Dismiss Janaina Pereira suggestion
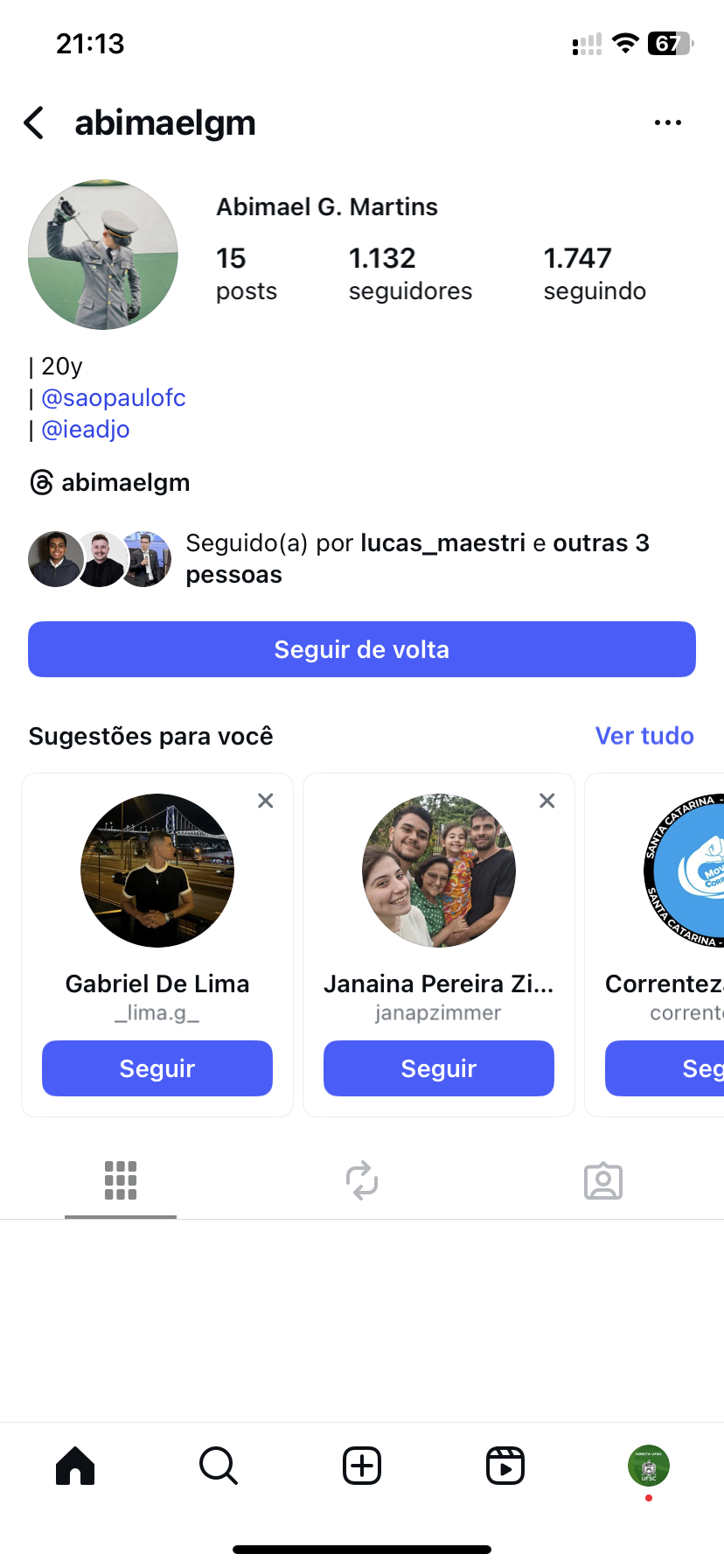Screen dimensions: 724x1568 click(547, 801)
